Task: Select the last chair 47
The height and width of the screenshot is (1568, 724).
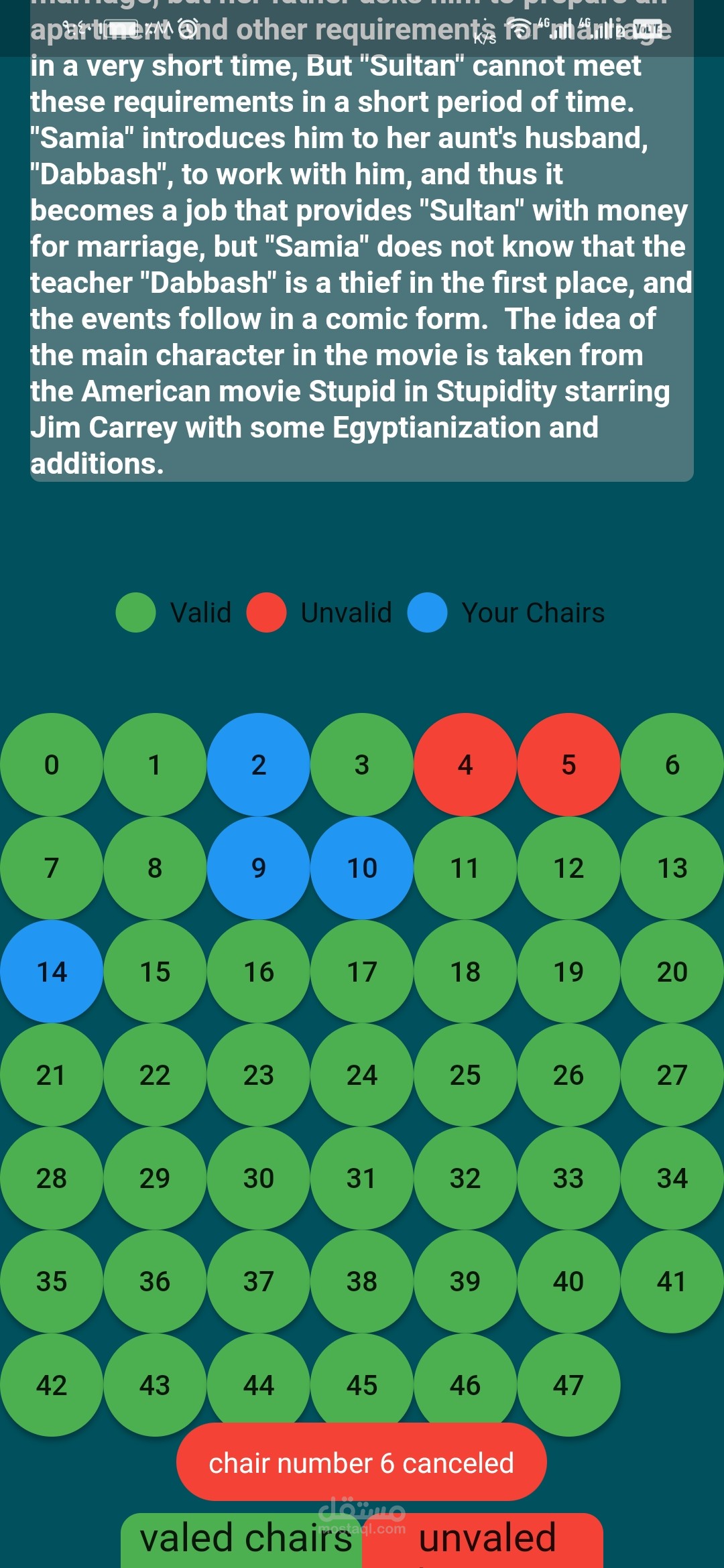Action: (568, 1384)
